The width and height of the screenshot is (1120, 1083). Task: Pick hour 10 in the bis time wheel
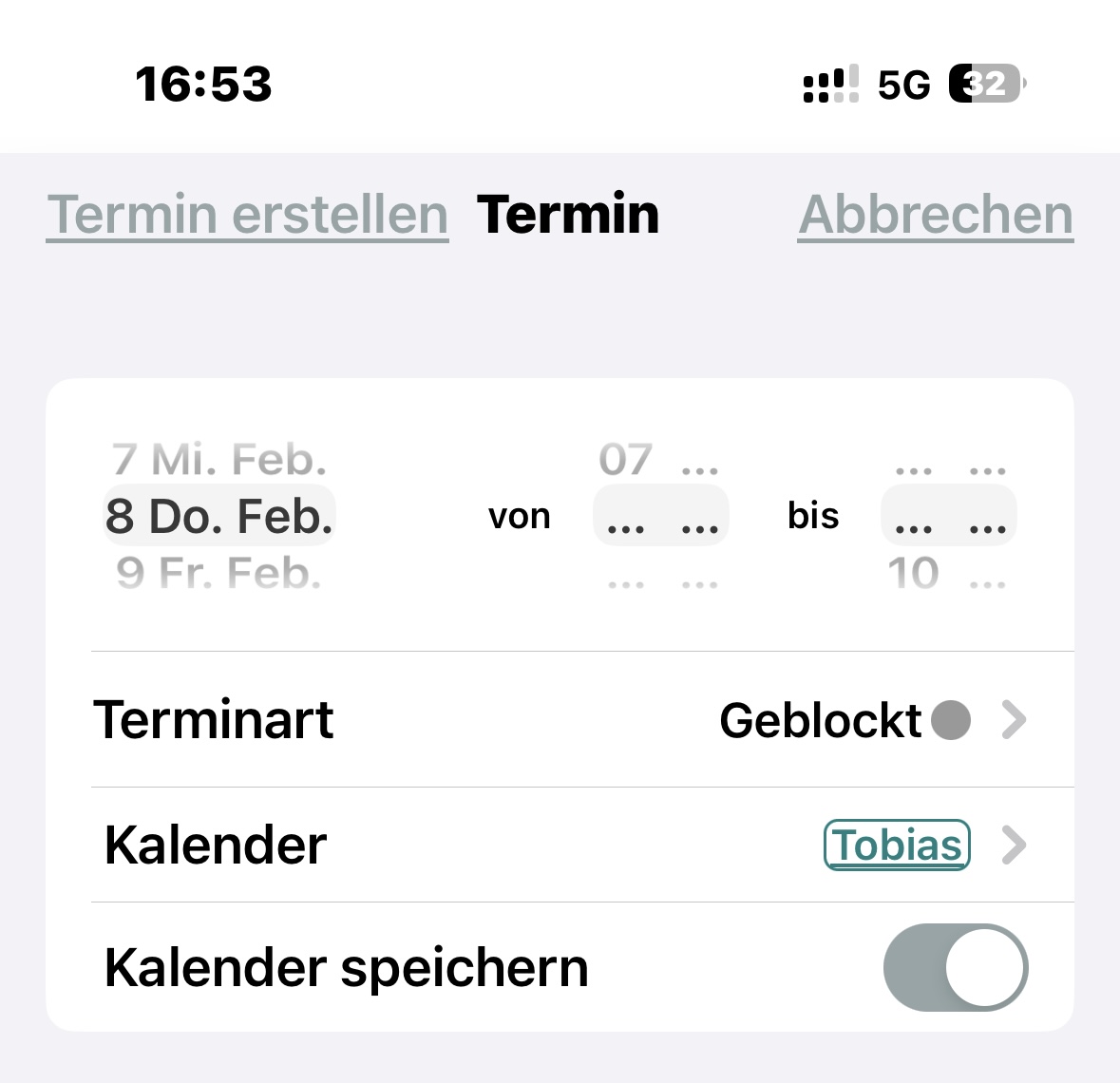click(x=913, y=573)
